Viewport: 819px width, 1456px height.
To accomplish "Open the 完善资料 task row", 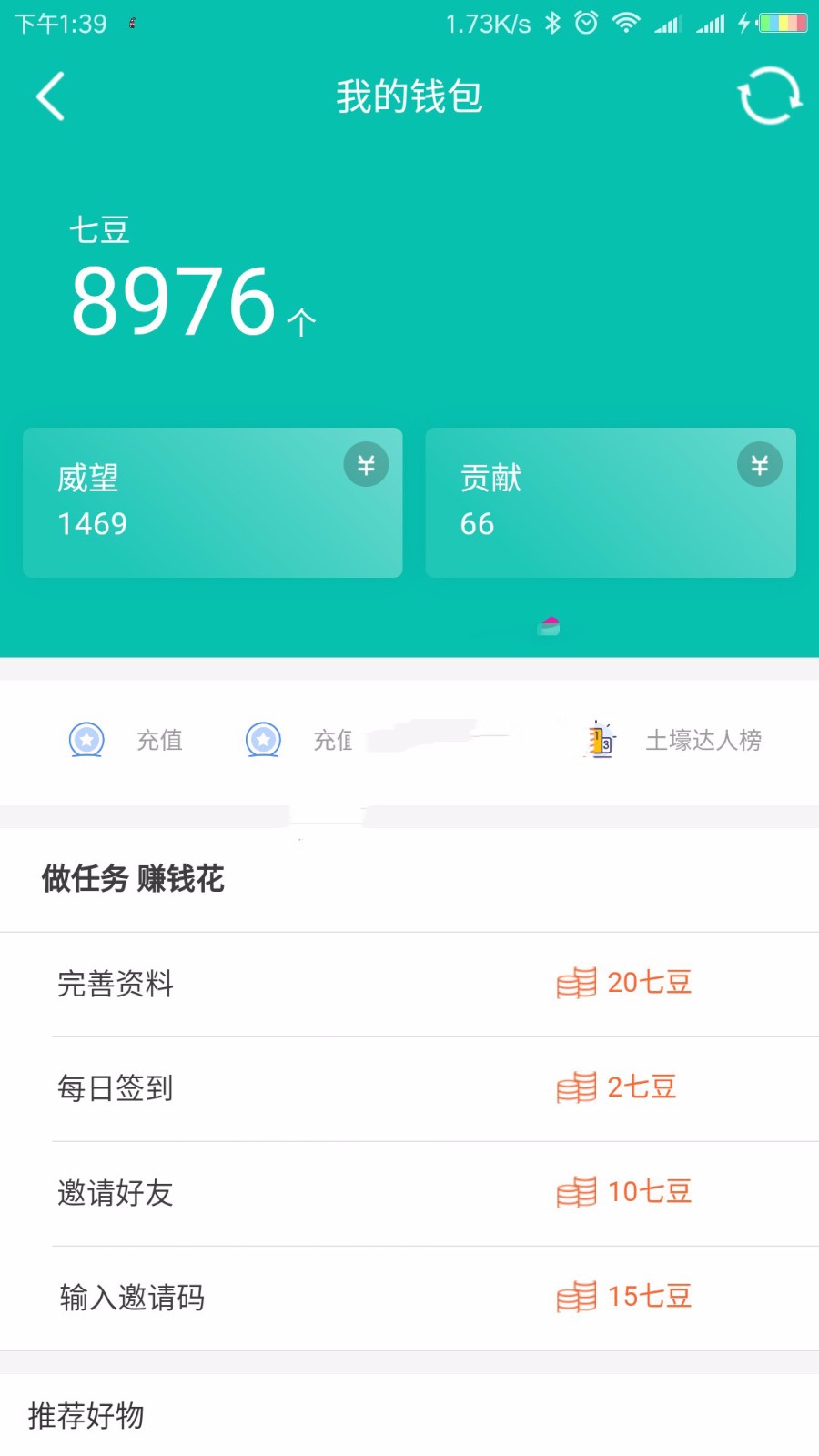I will pyautogui.click(x=116, y=985).
